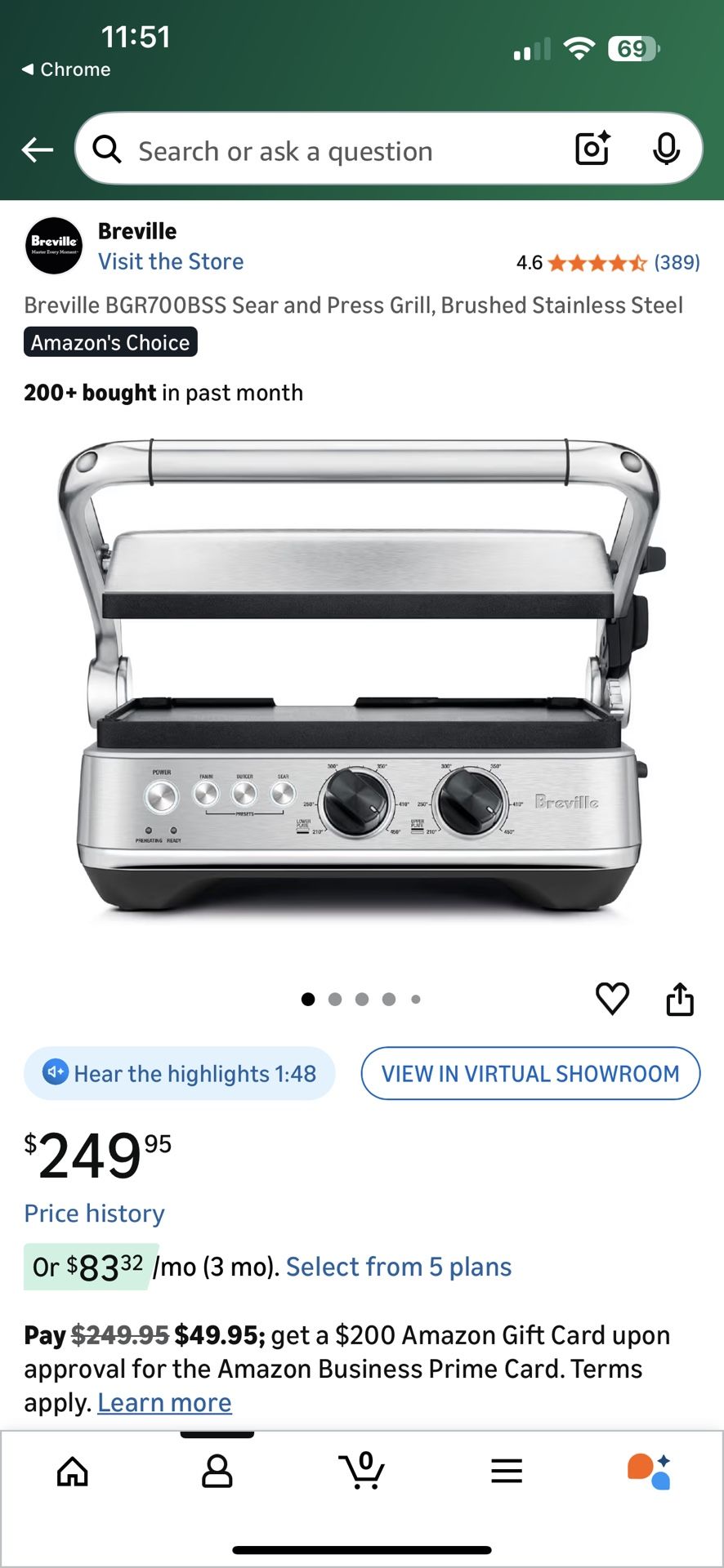View the 389 customer ratings
The height and width of the screenshot is (1568, 724).
point(677,262)
